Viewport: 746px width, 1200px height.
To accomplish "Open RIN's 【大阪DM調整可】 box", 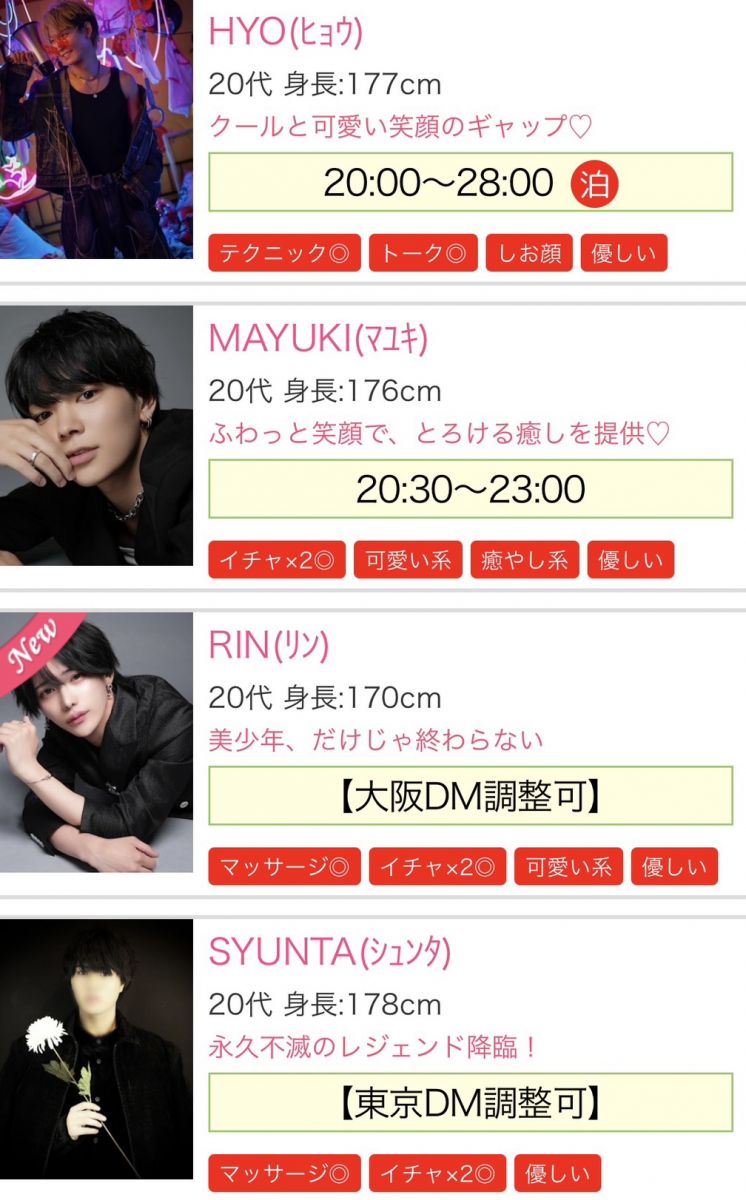I will (x=470, y=796).
